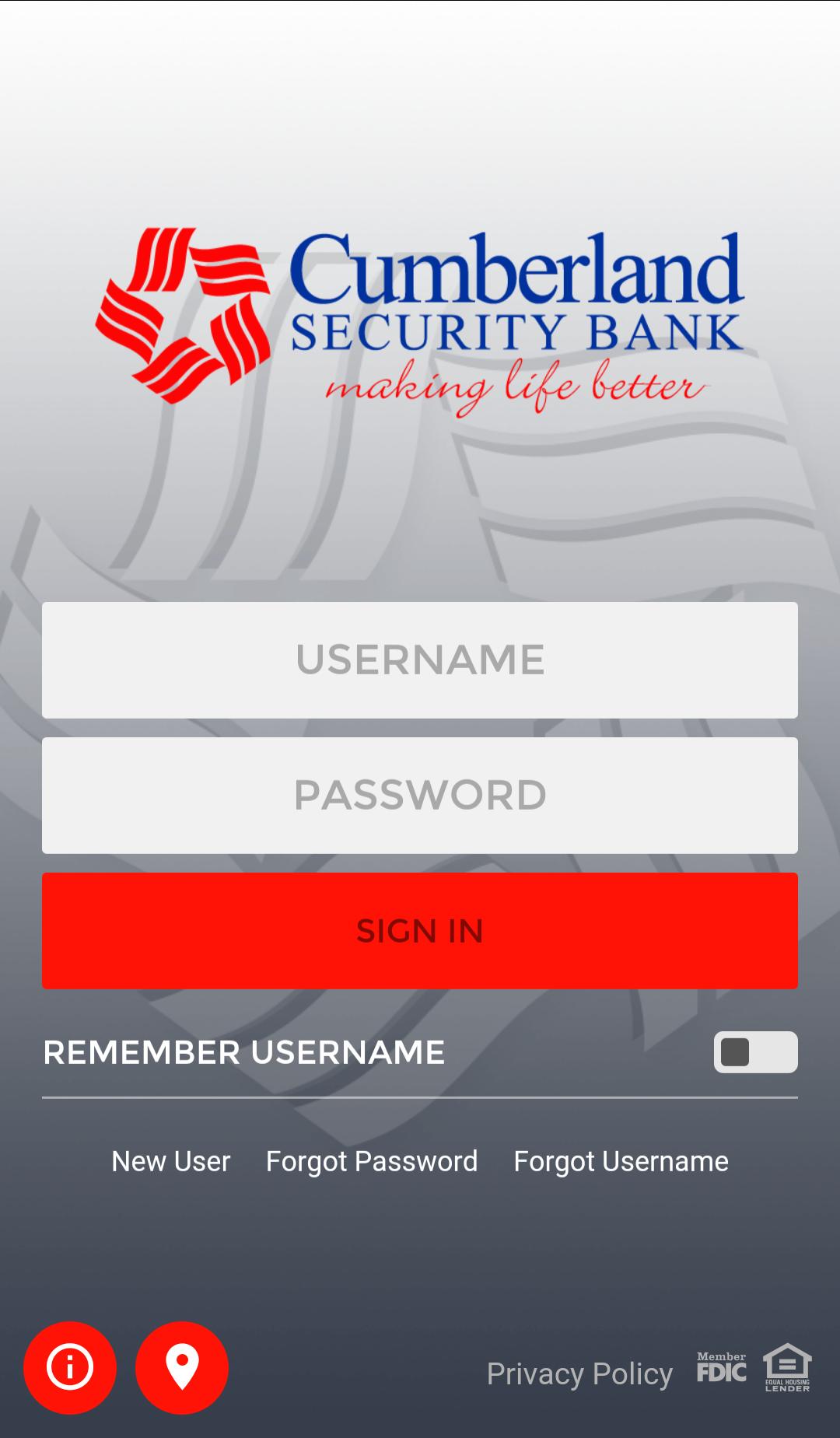This screenshot has width=840, height=1438.
Task: Focus the Password field
Action: pyautogui.click(x=420, y=795)
